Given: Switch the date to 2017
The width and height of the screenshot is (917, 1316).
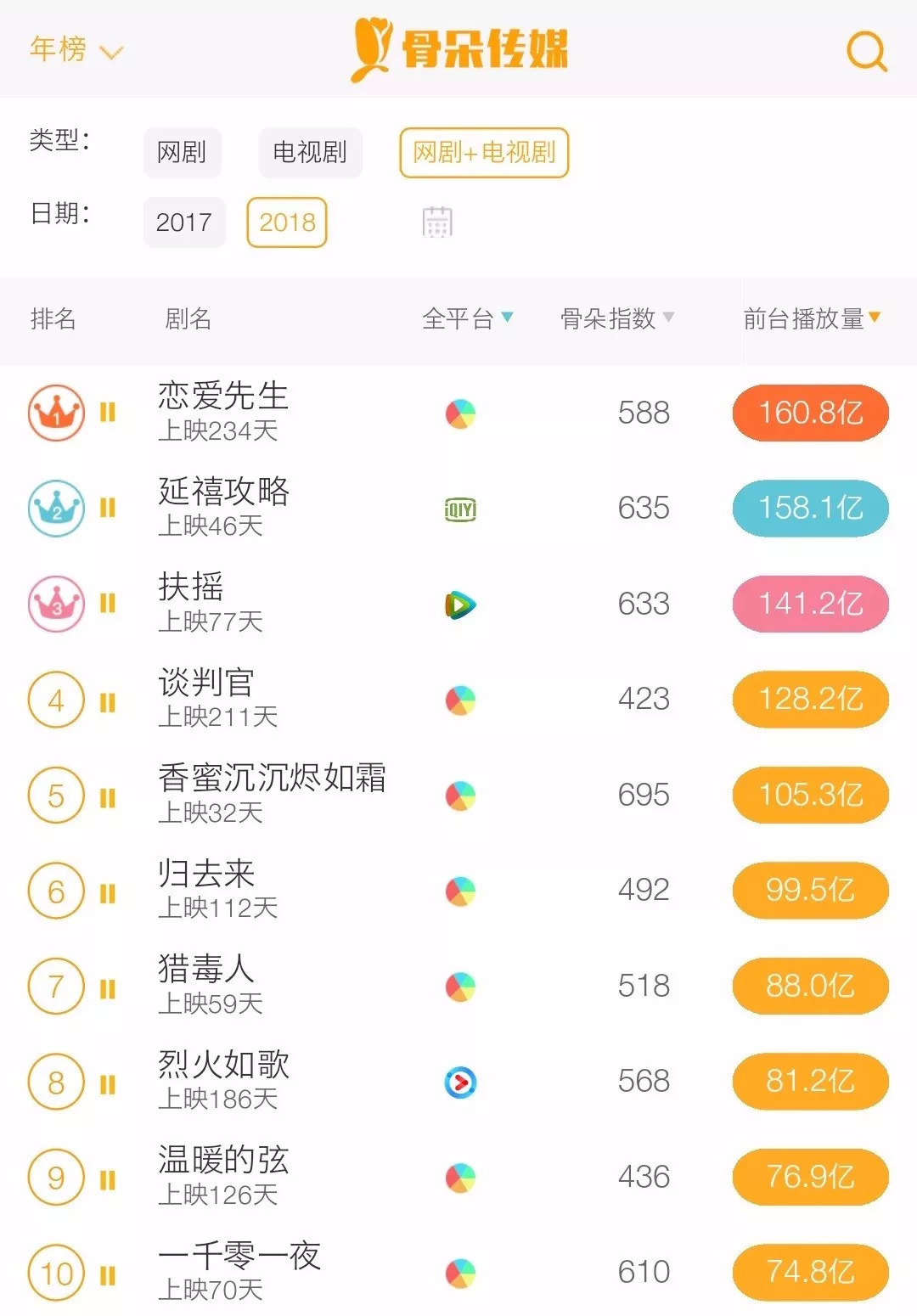Looking at the screenshot, I should [184, 222].
